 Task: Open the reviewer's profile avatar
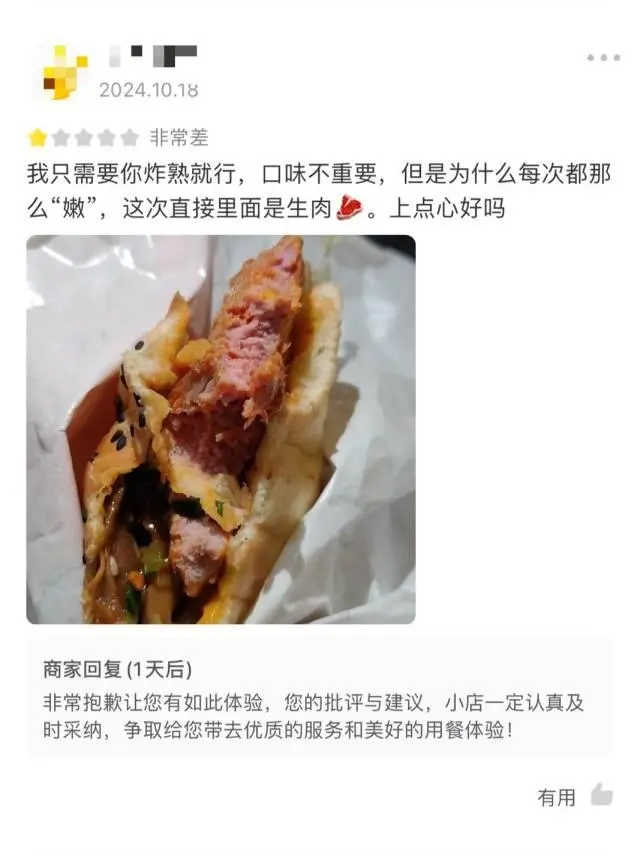tap(62, 71)
